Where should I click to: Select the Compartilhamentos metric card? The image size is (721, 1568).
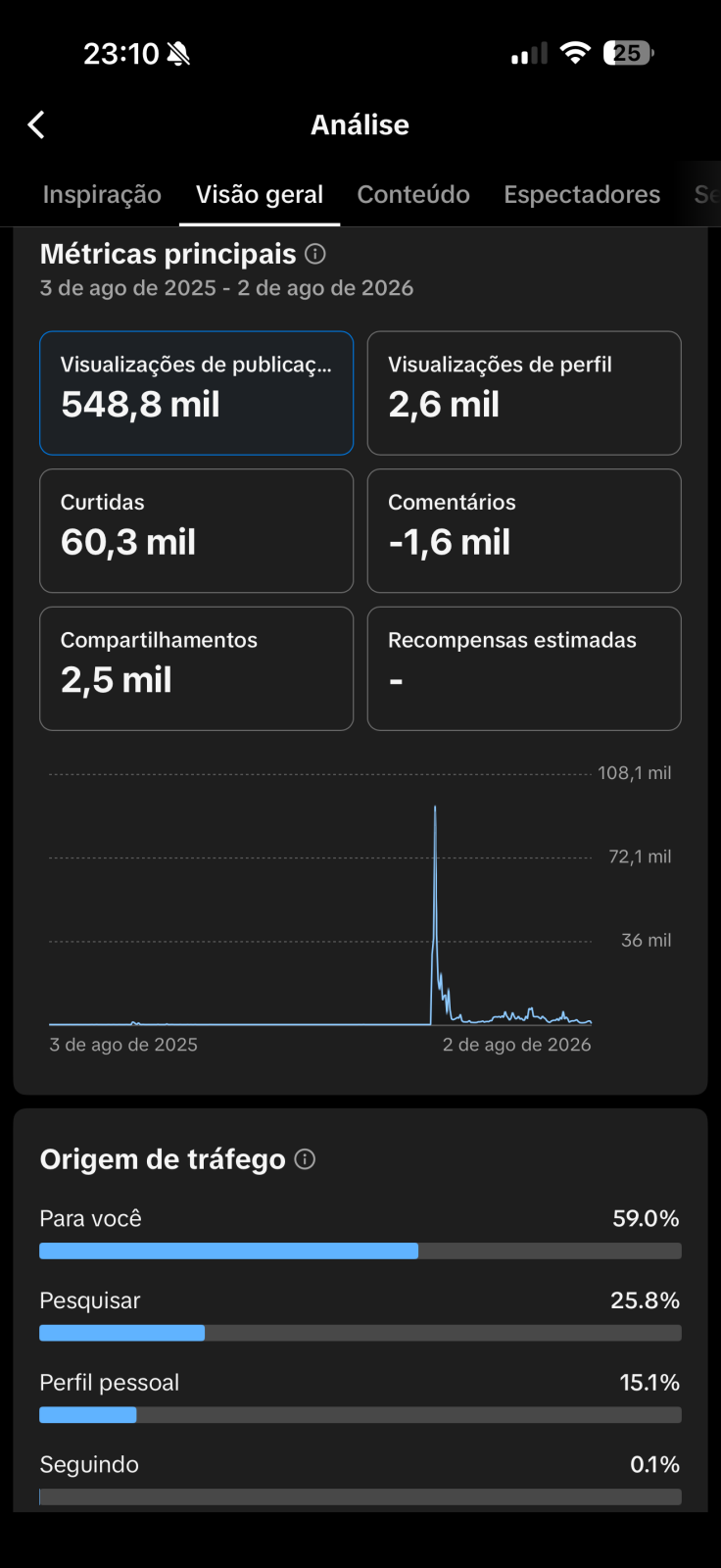pyautogui.click(x=196, y=668)
